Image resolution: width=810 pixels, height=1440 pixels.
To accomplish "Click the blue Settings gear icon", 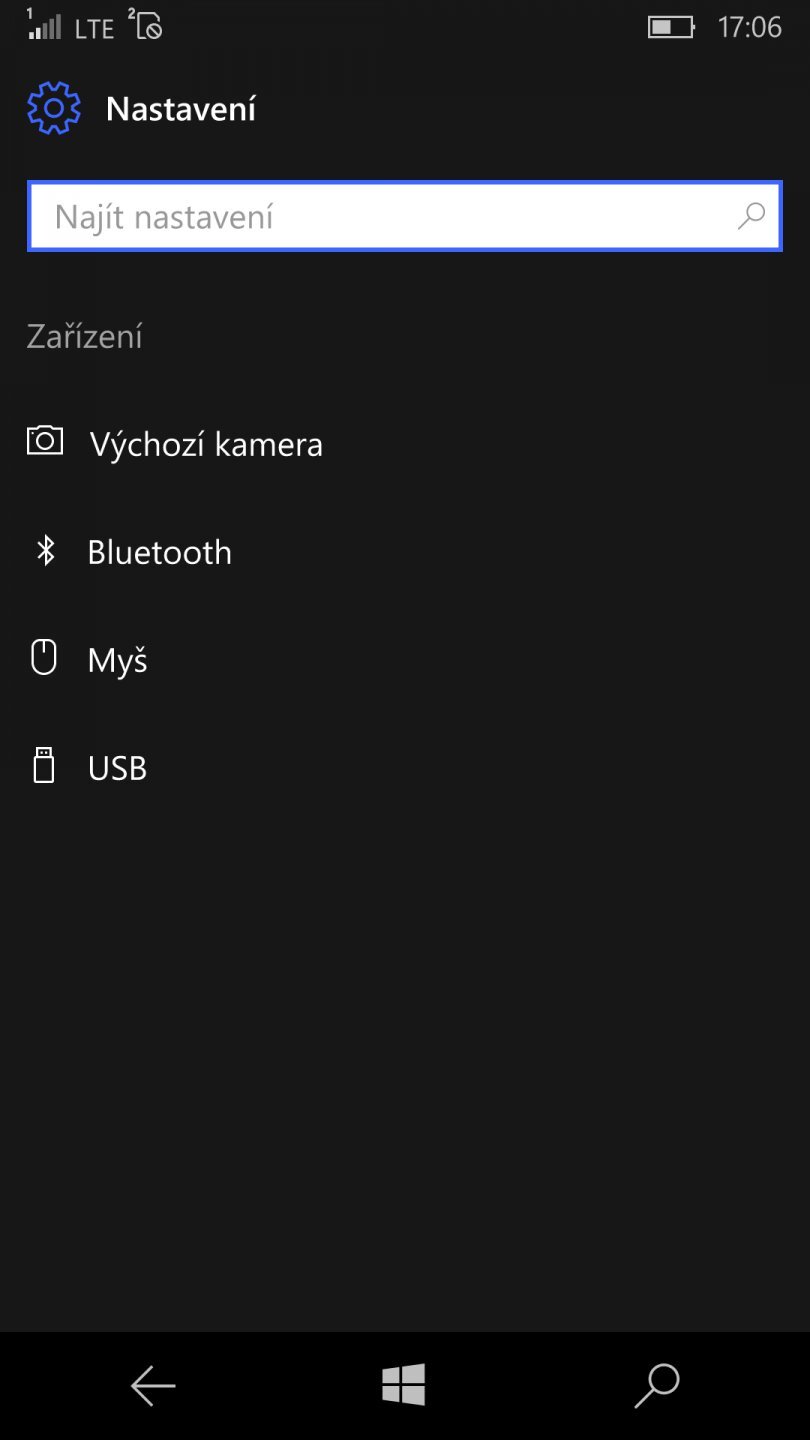I will 53,107.
